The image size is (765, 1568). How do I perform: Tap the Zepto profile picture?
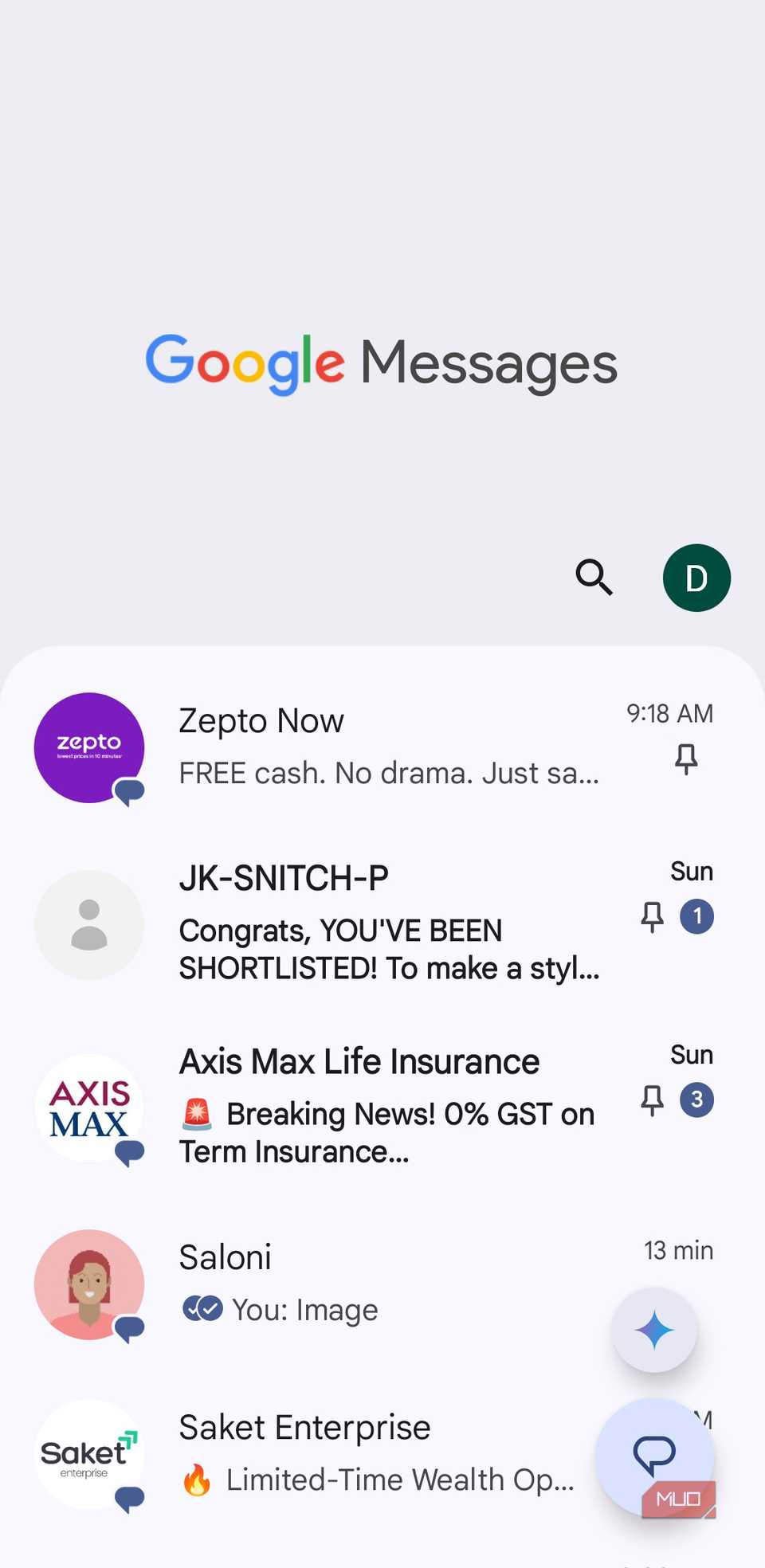pyautogui.click(x=89, y=747)
